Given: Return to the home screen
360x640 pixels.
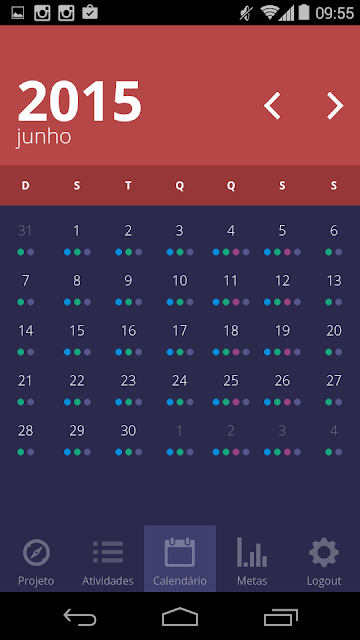Looking at the screenshot, I should pos(180,616).
